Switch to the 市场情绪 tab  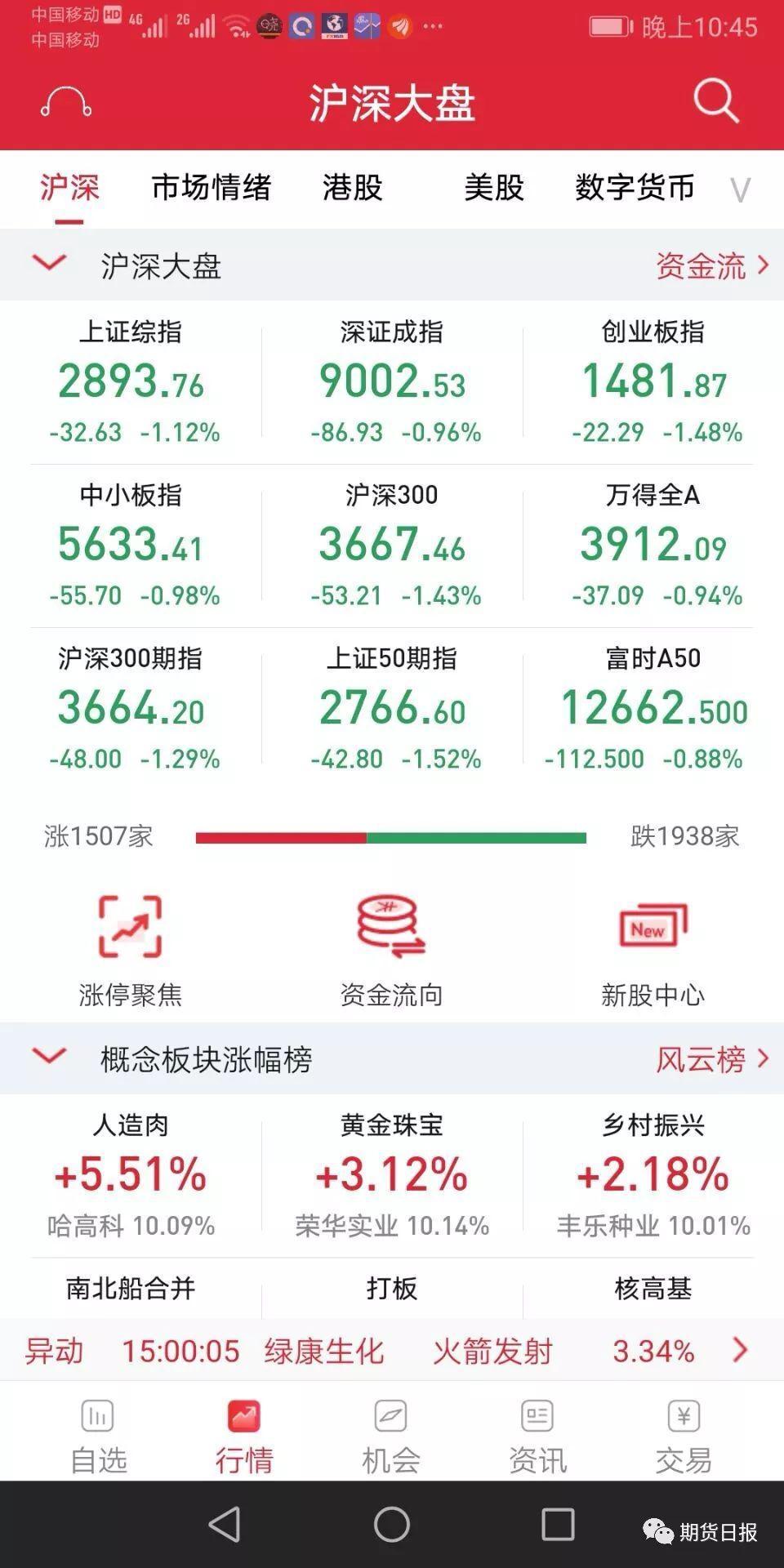pyautogui.click(x=211, y=188)
